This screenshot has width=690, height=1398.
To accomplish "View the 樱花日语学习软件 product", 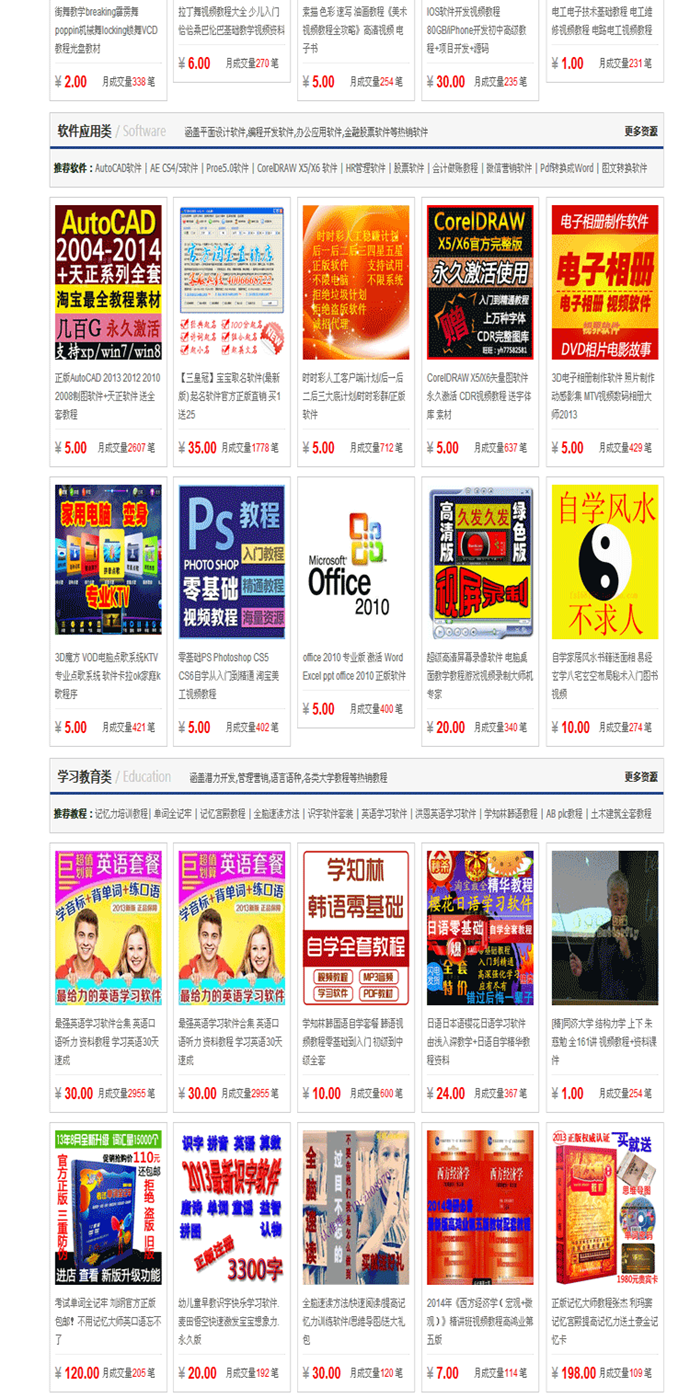I will (480, 928).
